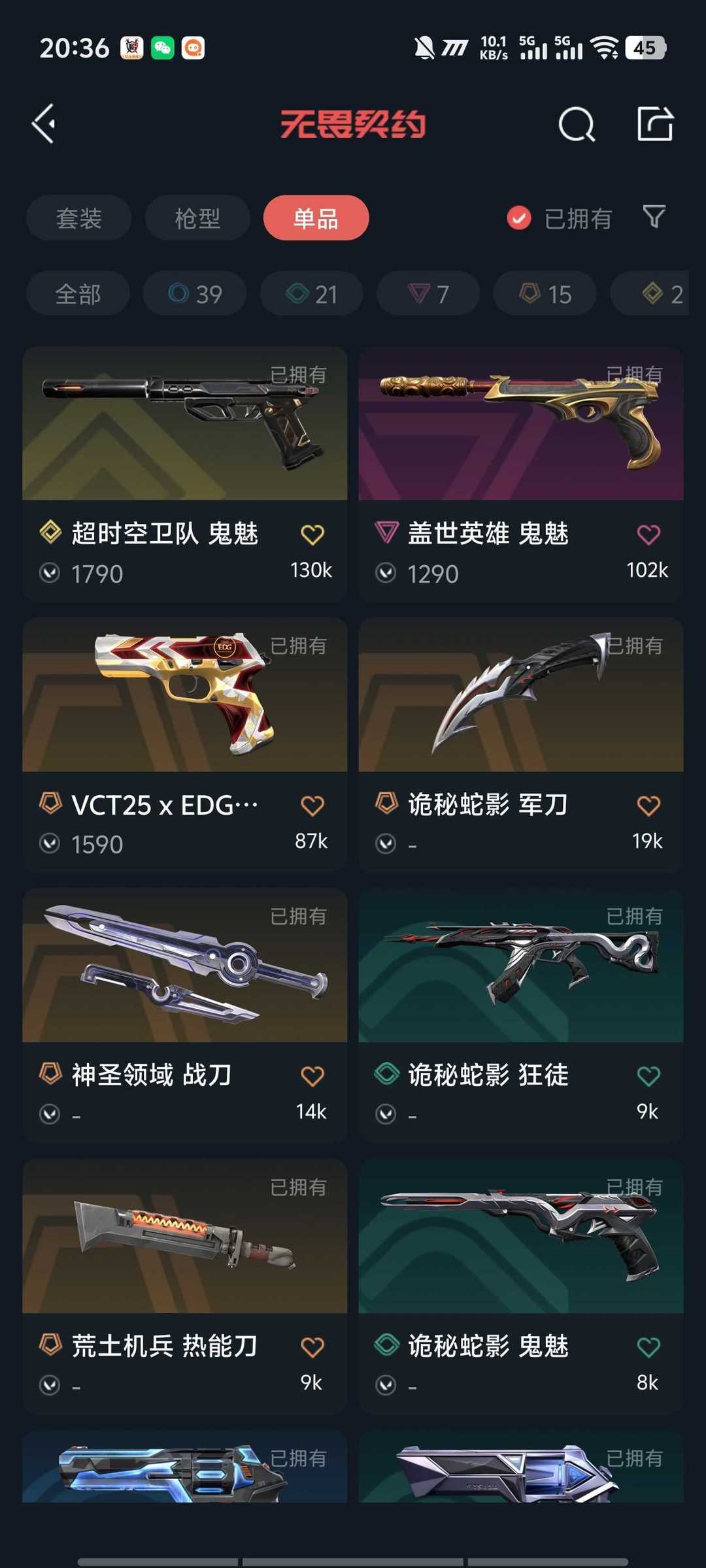The width and height of the screenshot is (706, 1568).
Task: Select the 全部 rarity chip
Action: click(78, 294)
